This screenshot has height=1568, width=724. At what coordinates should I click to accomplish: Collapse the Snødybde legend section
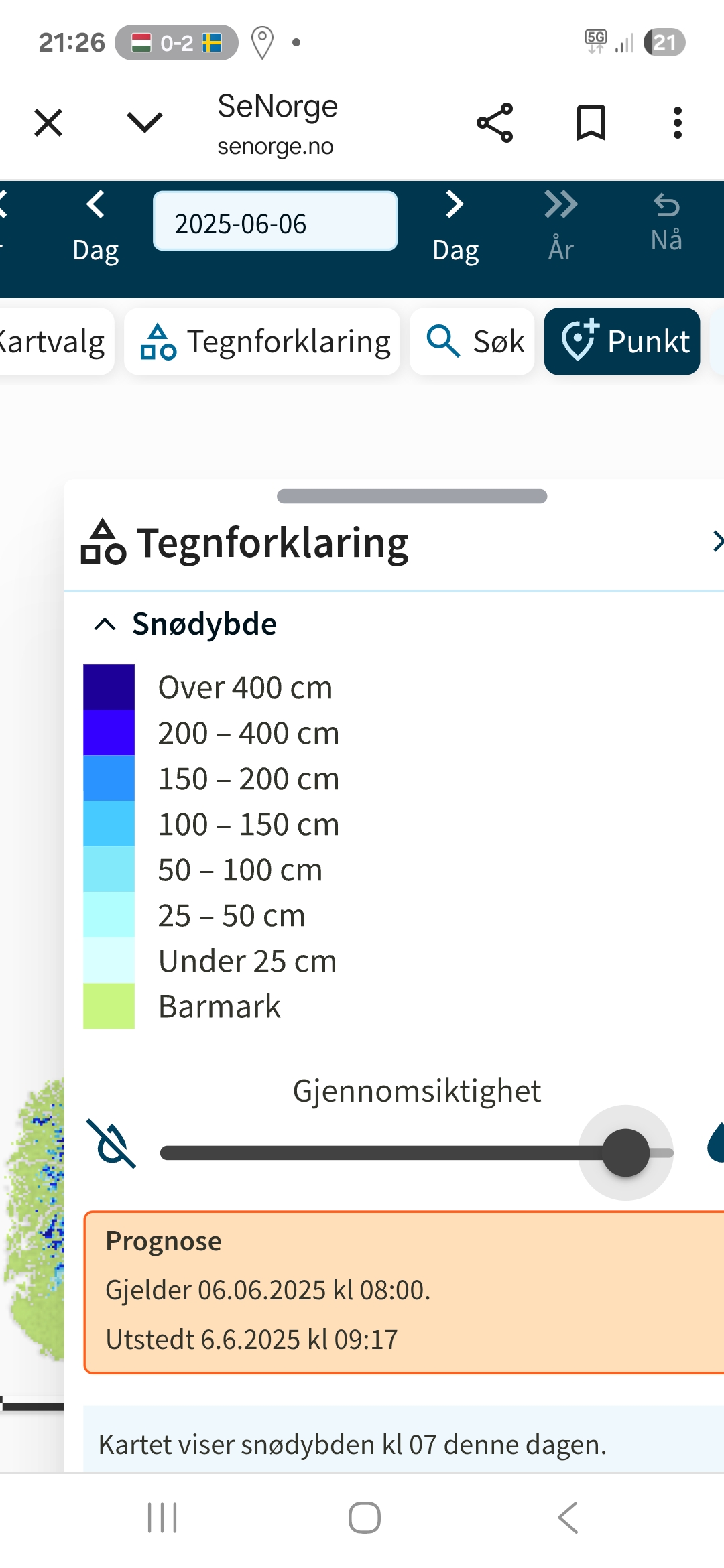(105, 625)
